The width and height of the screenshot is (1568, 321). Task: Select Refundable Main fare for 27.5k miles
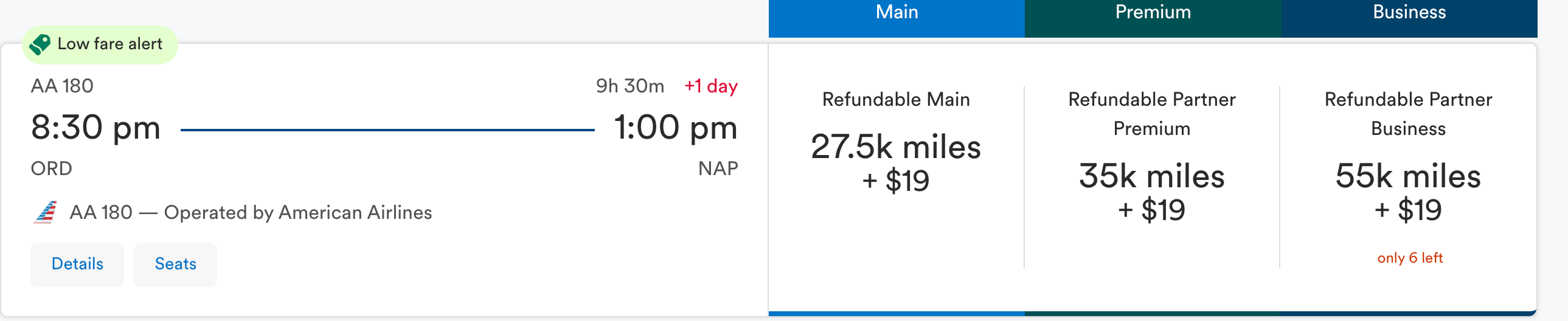click(x=895, y=162)
